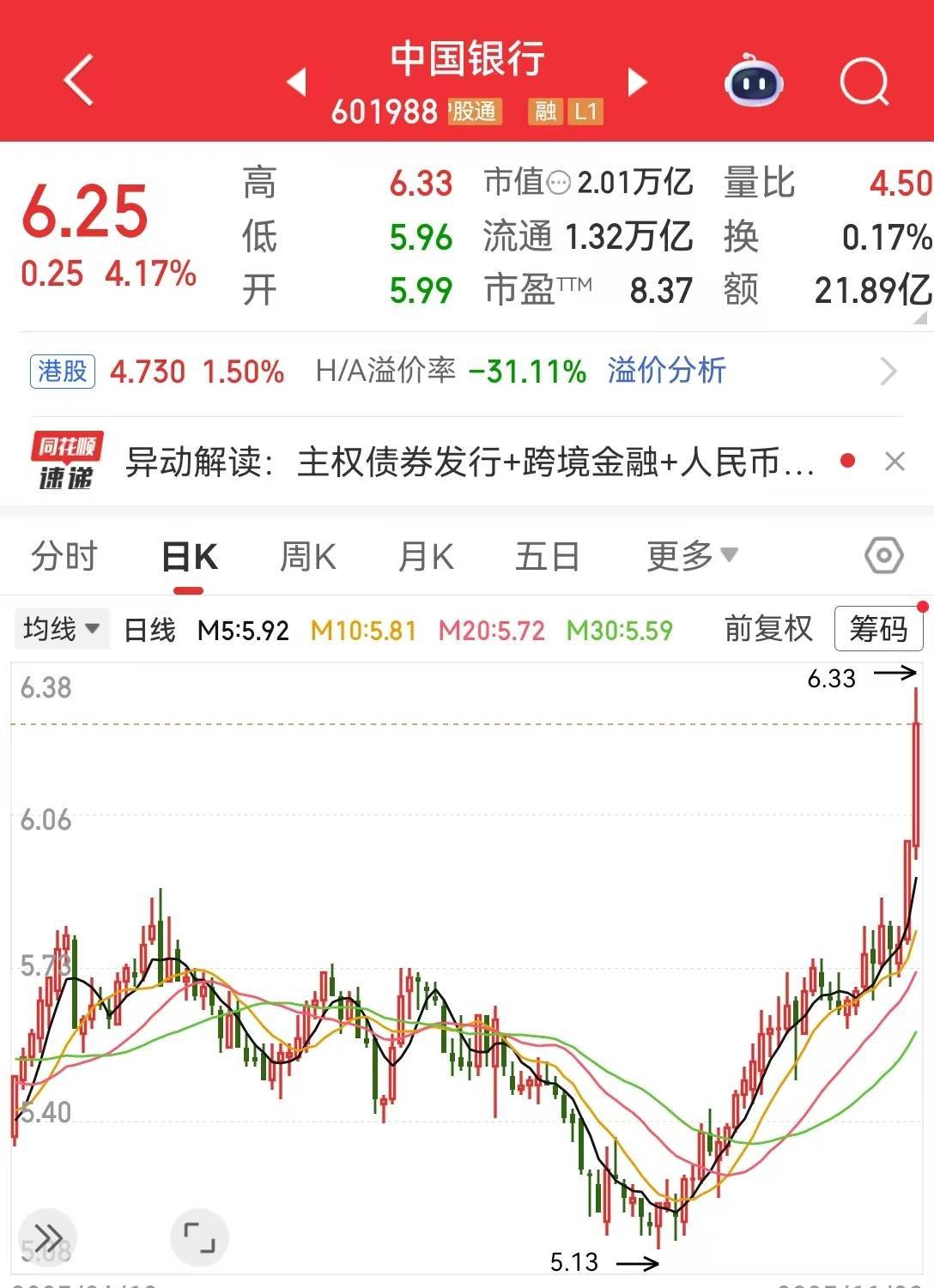Switch to the next stock
Image resolution: width=934 pixels, height=1288 pixels.
pyautogui.click(x=637, y=82)
